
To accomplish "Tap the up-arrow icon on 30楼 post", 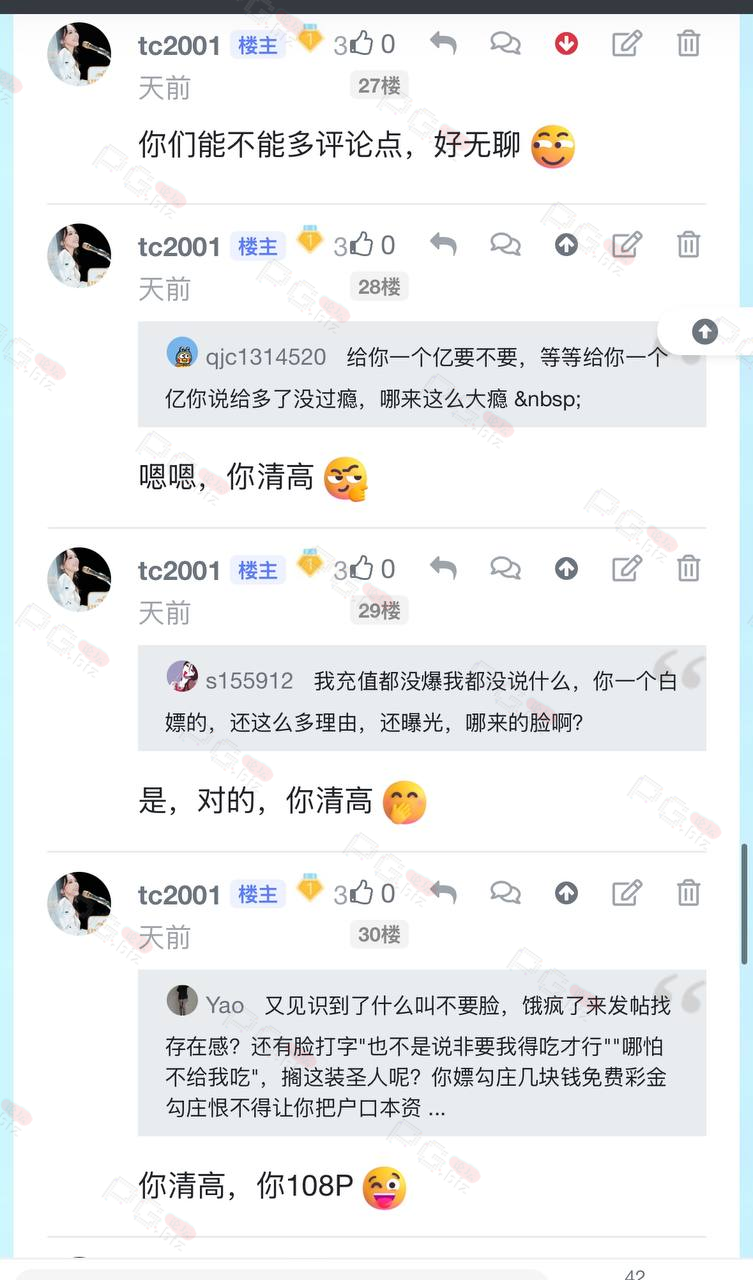I will [566, 893].
